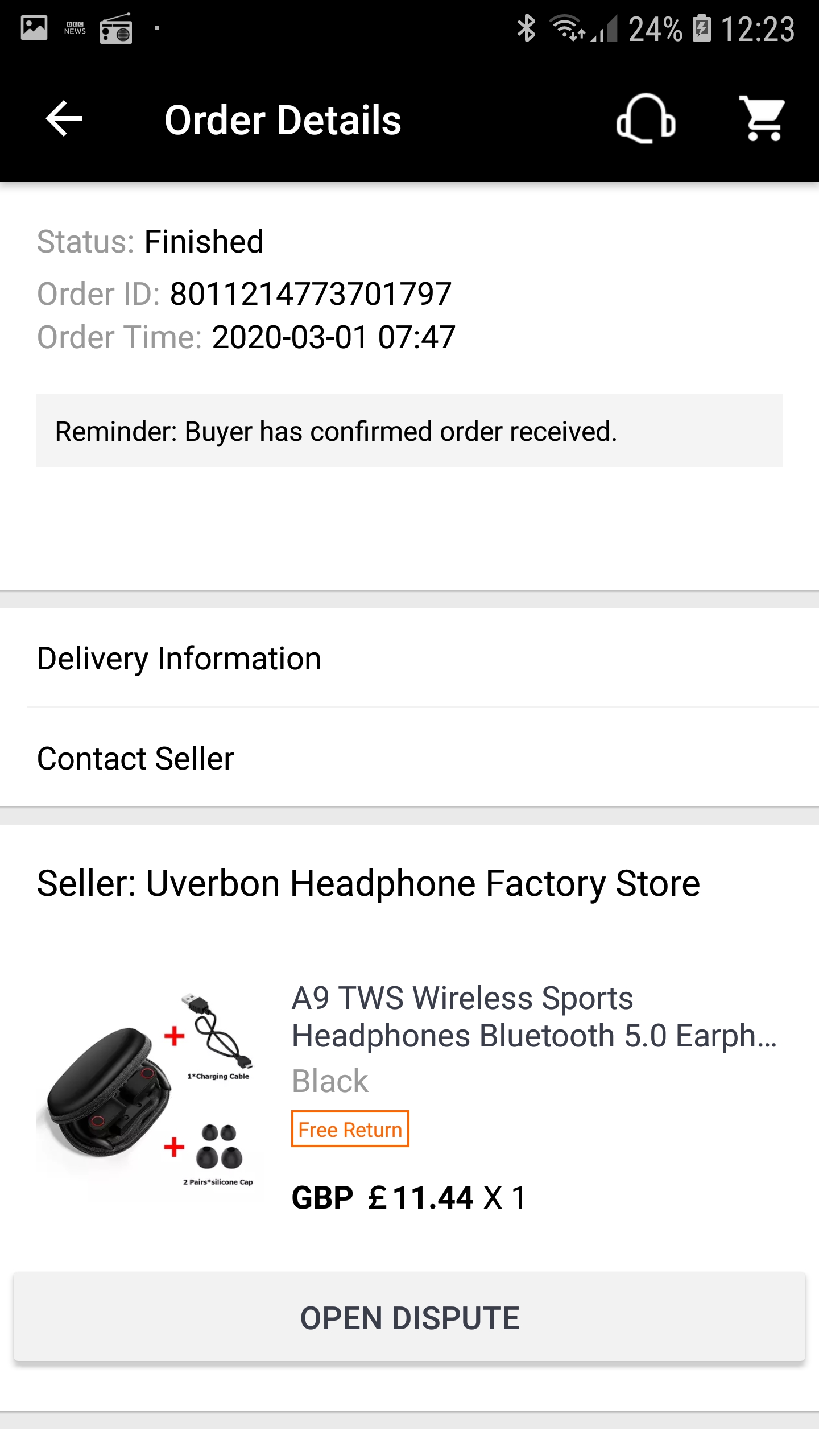The height and width of the screenshot is (1456, 819).
Task: Open customer support headset icon
Action: 646,119
